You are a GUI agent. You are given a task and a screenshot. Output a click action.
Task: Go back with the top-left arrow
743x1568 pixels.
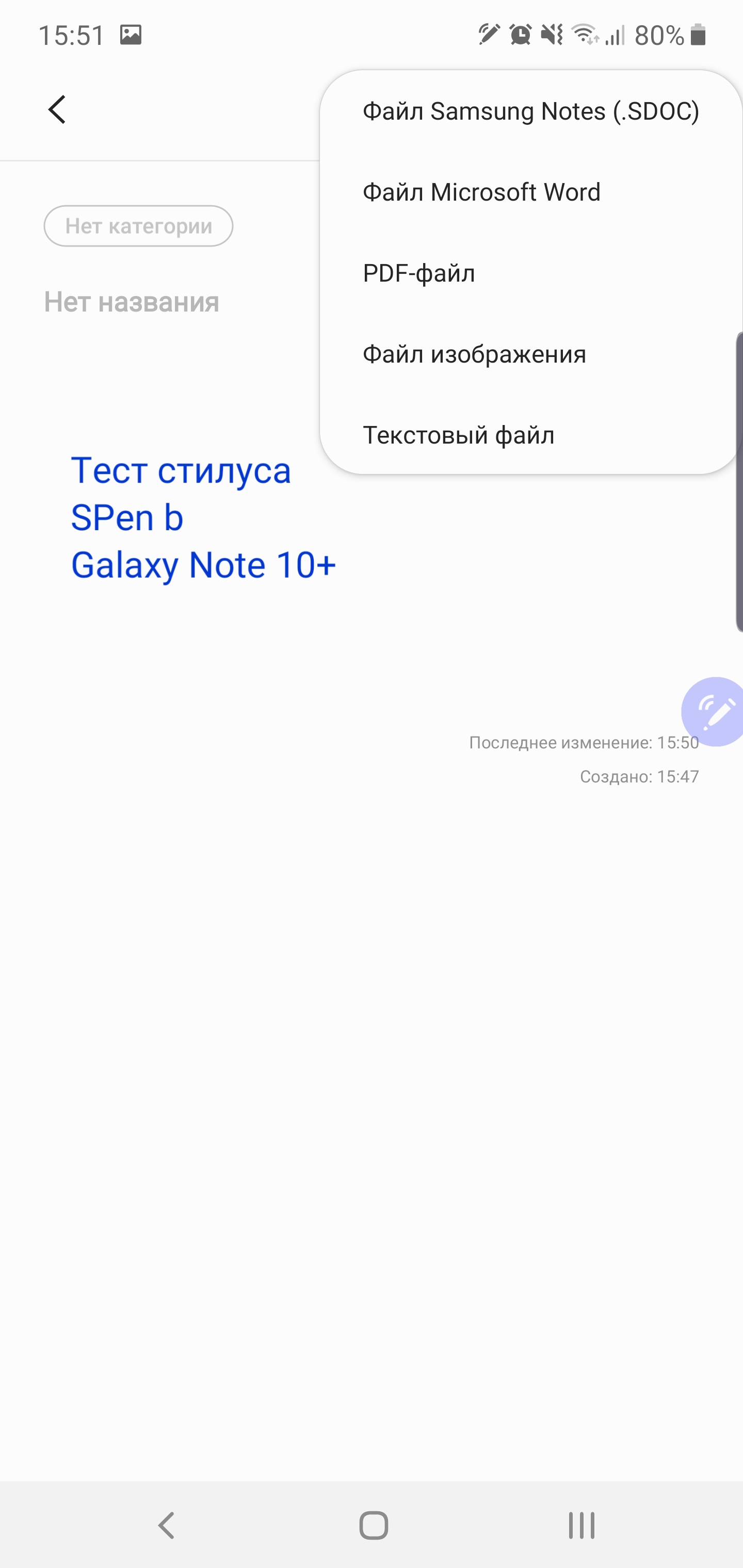coord(57,109)
